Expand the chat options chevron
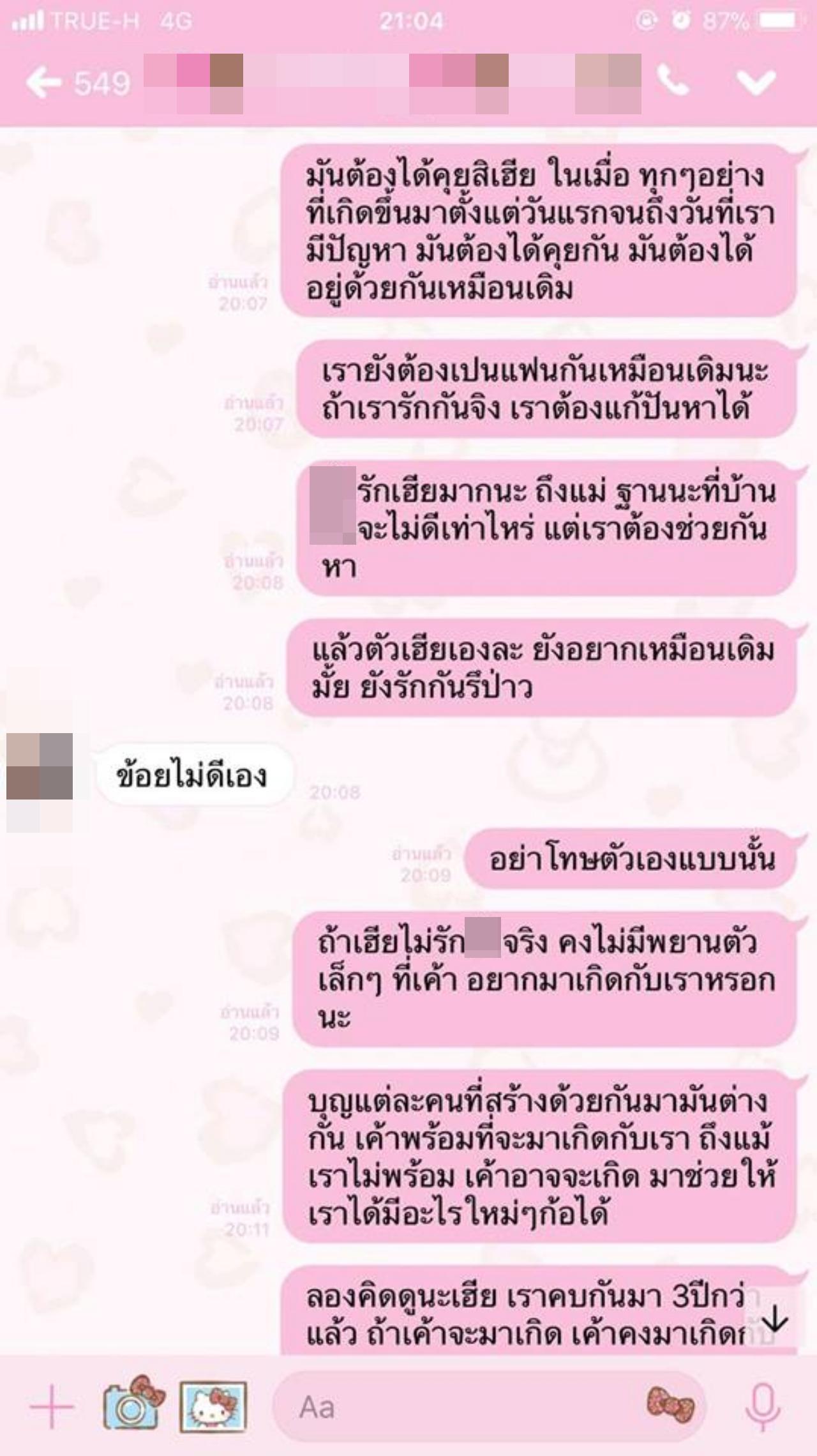817x1456 pixels. point(756,82)
